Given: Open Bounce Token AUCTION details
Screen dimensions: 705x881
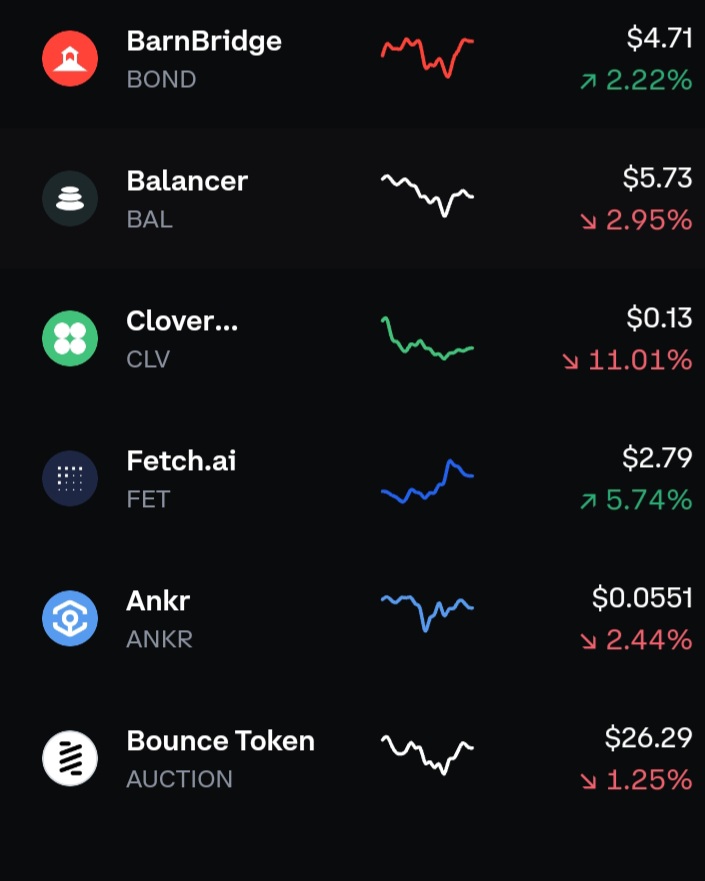Looking at the screenshot, I should coord(352,758).
